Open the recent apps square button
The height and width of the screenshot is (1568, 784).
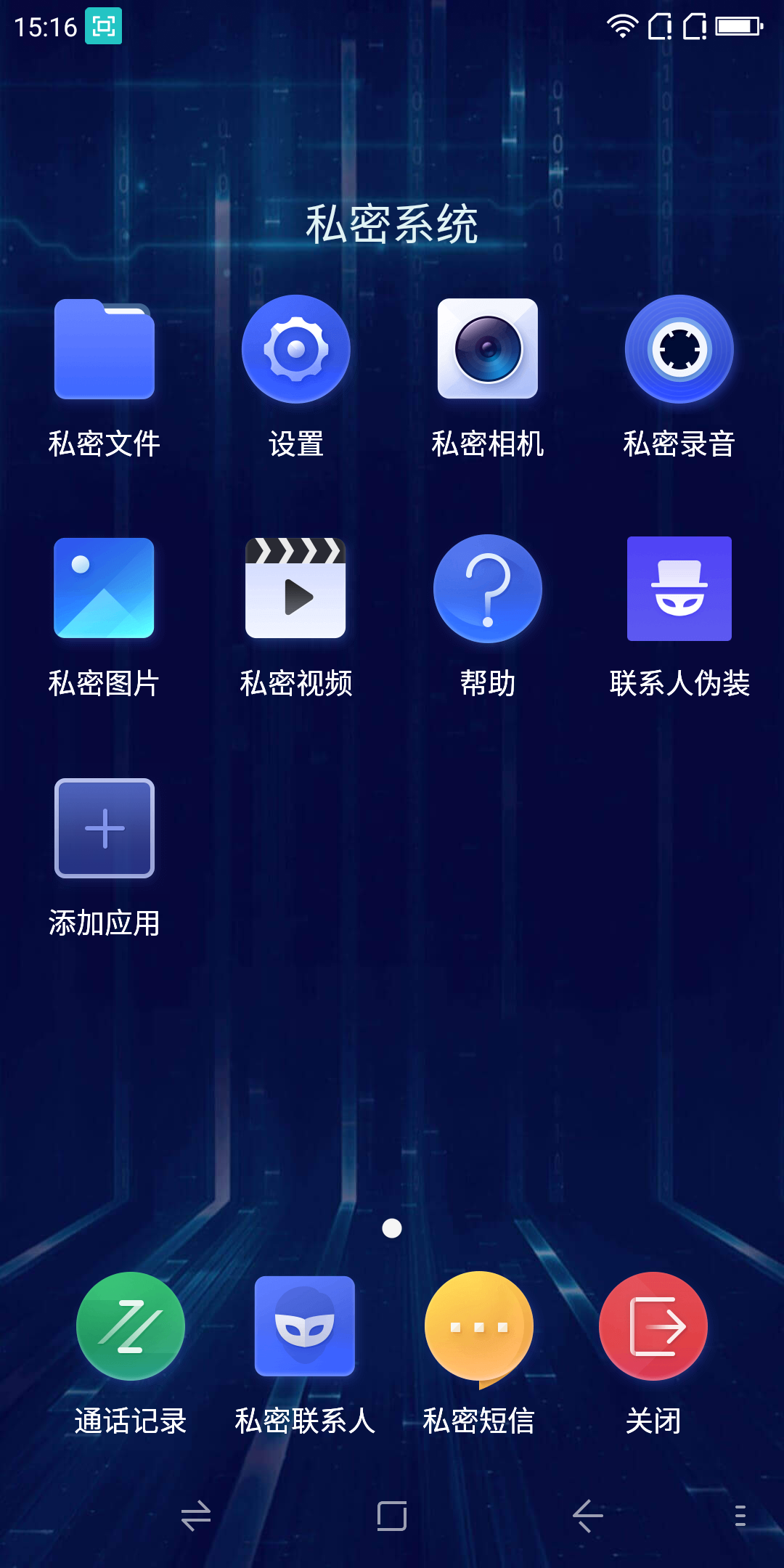[x=392, y=1516]
